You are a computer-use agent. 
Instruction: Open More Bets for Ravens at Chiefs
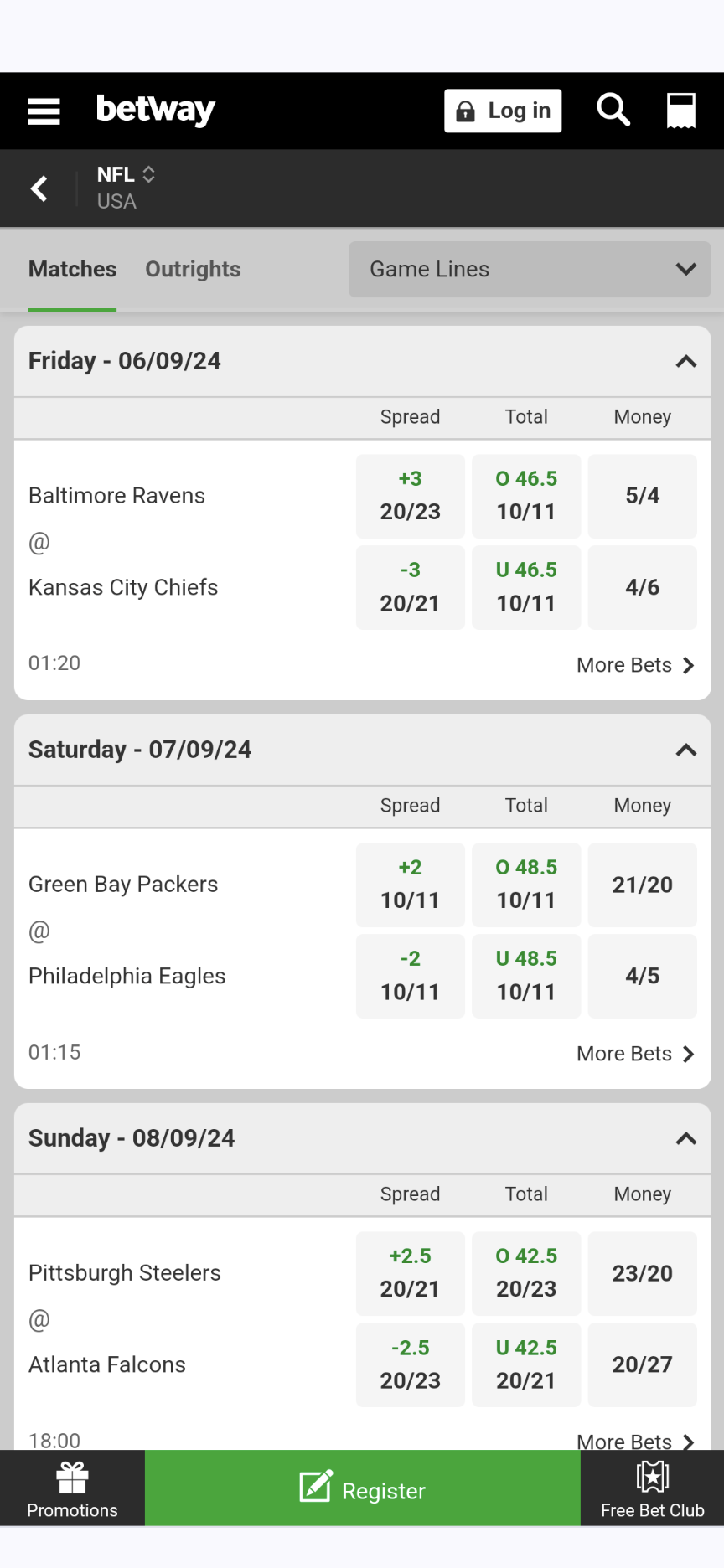pos(635,664)
